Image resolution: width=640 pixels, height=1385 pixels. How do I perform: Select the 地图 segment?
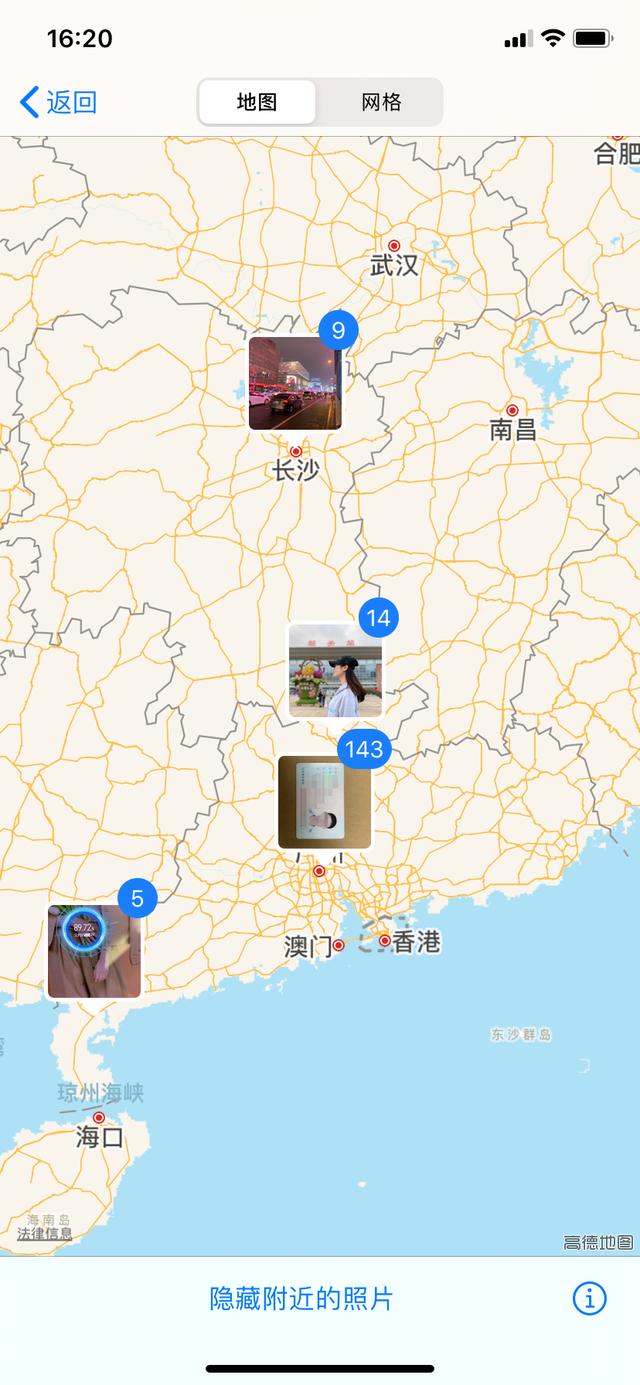tap(257, 102)
